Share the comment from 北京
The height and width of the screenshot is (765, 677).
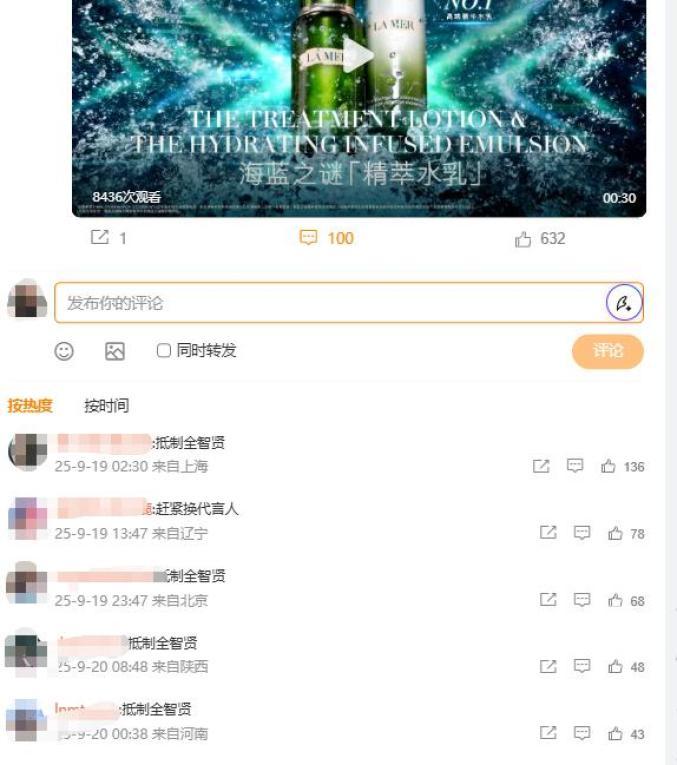(x=547, y=600)
